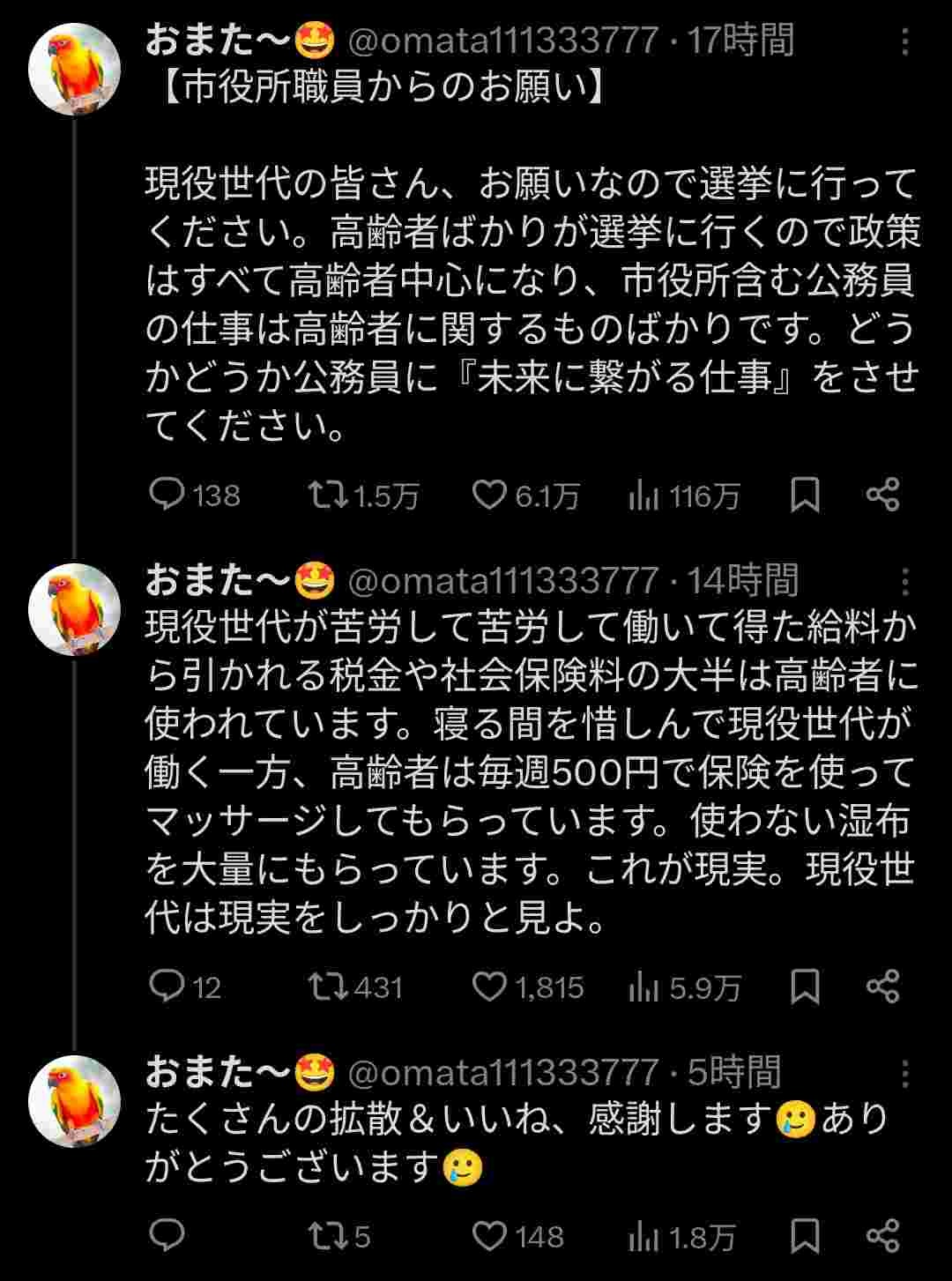Open overflow menu on the 17時間 post
Viewport: 952px width, 1281px height.
click(905, 41)
